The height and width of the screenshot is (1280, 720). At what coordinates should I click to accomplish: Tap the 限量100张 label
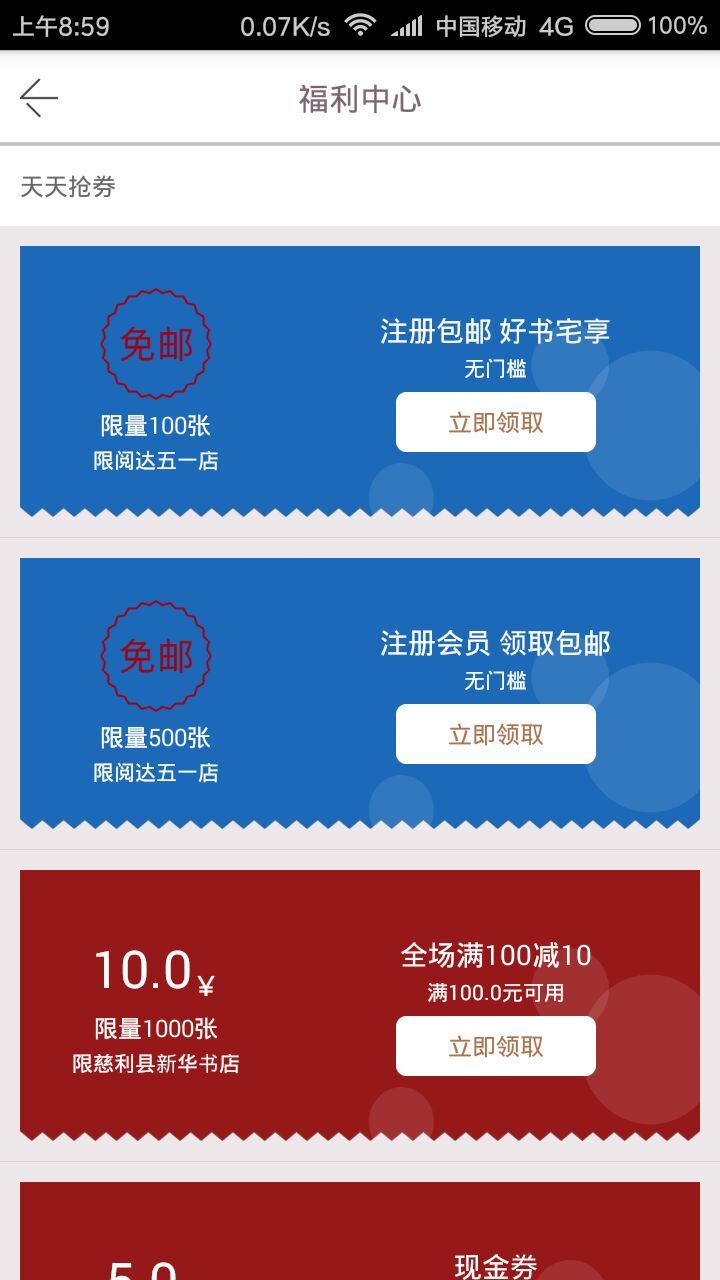point(155,423)
